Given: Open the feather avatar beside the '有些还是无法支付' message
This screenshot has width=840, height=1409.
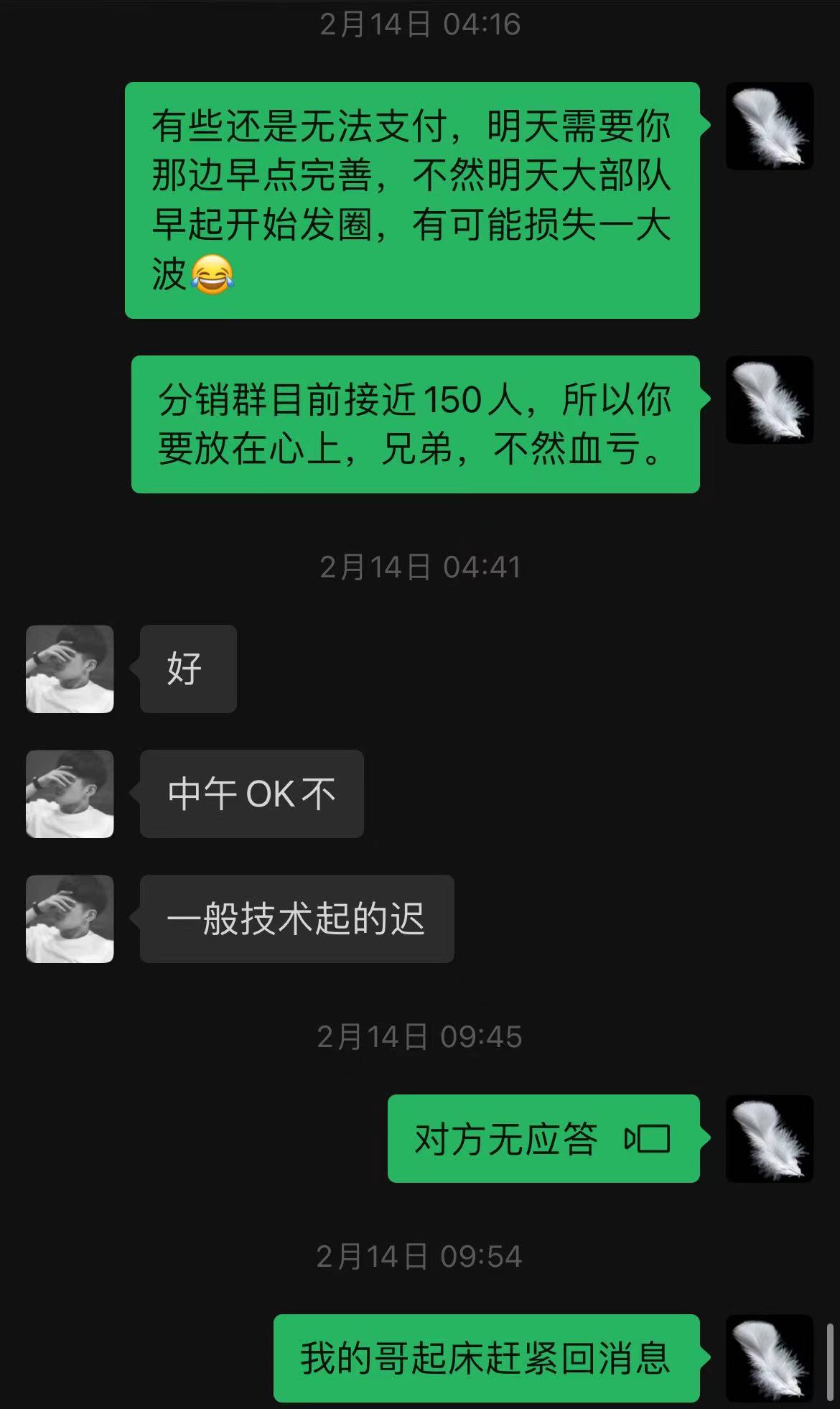Looking at the screenshot, I should (769, 126).
